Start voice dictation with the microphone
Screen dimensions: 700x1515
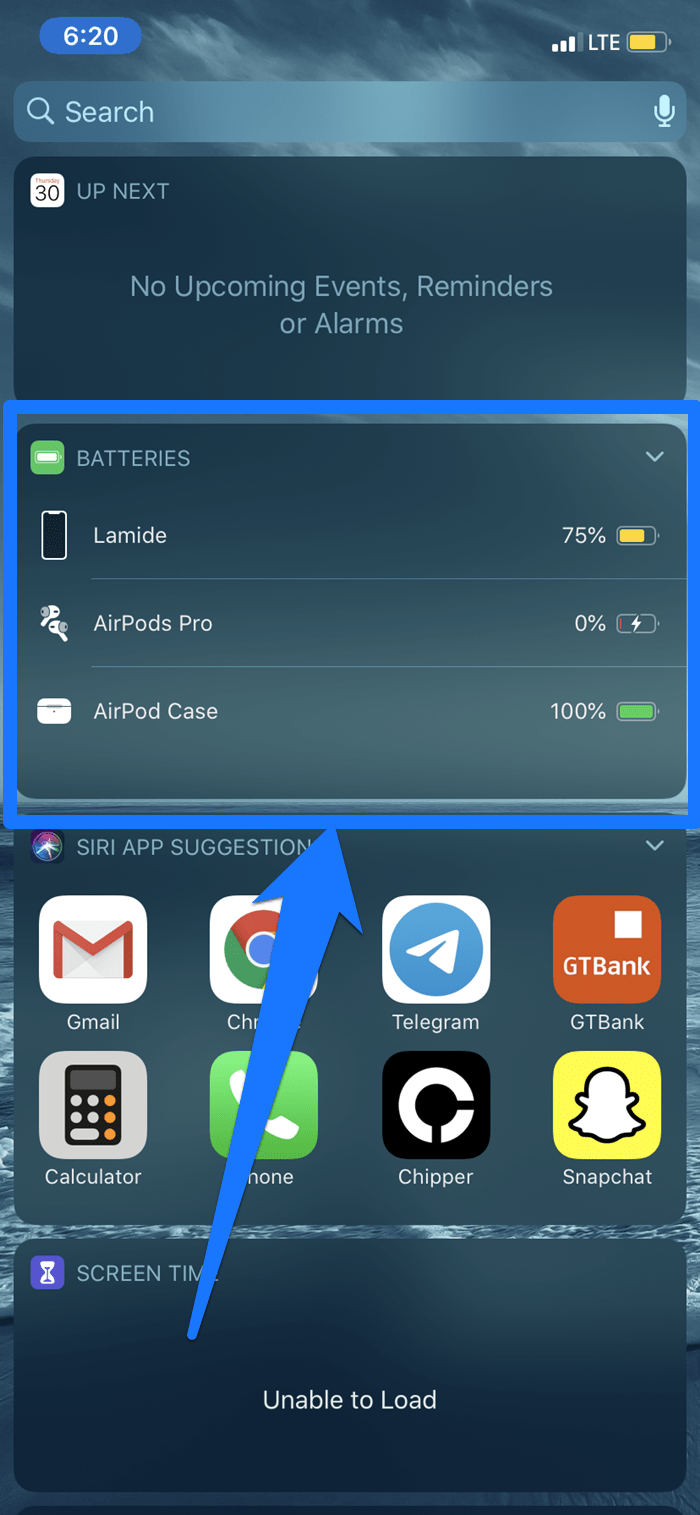click(x=664, y=111)
